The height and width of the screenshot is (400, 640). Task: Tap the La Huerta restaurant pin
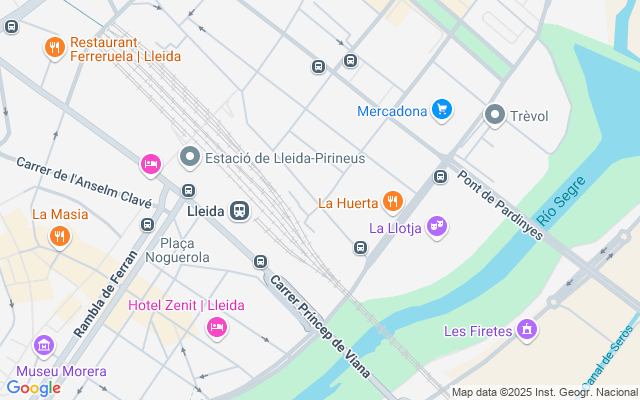[392, 202]
